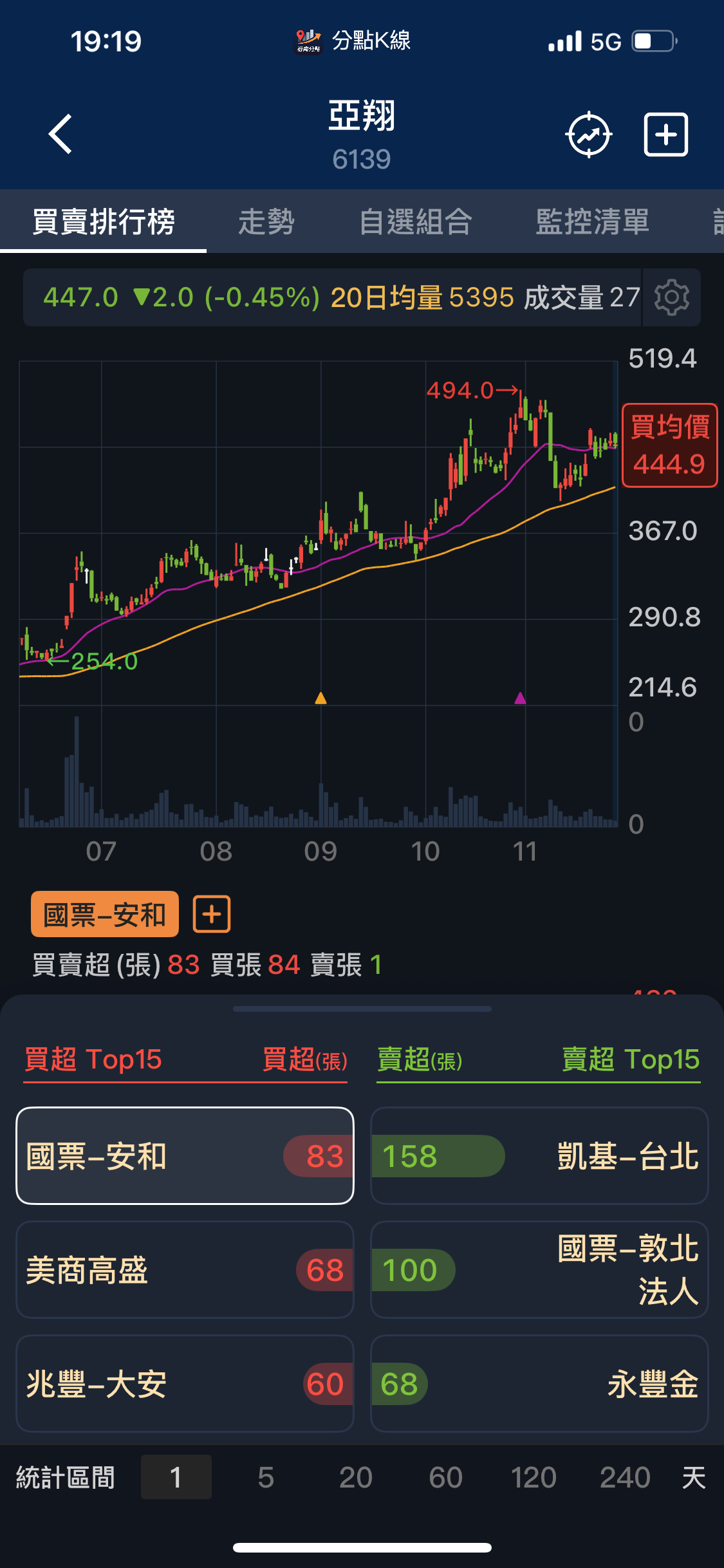Go back to the previous screen
The width and height of the screenshot is (724, 1568).
tap(60, 135)
